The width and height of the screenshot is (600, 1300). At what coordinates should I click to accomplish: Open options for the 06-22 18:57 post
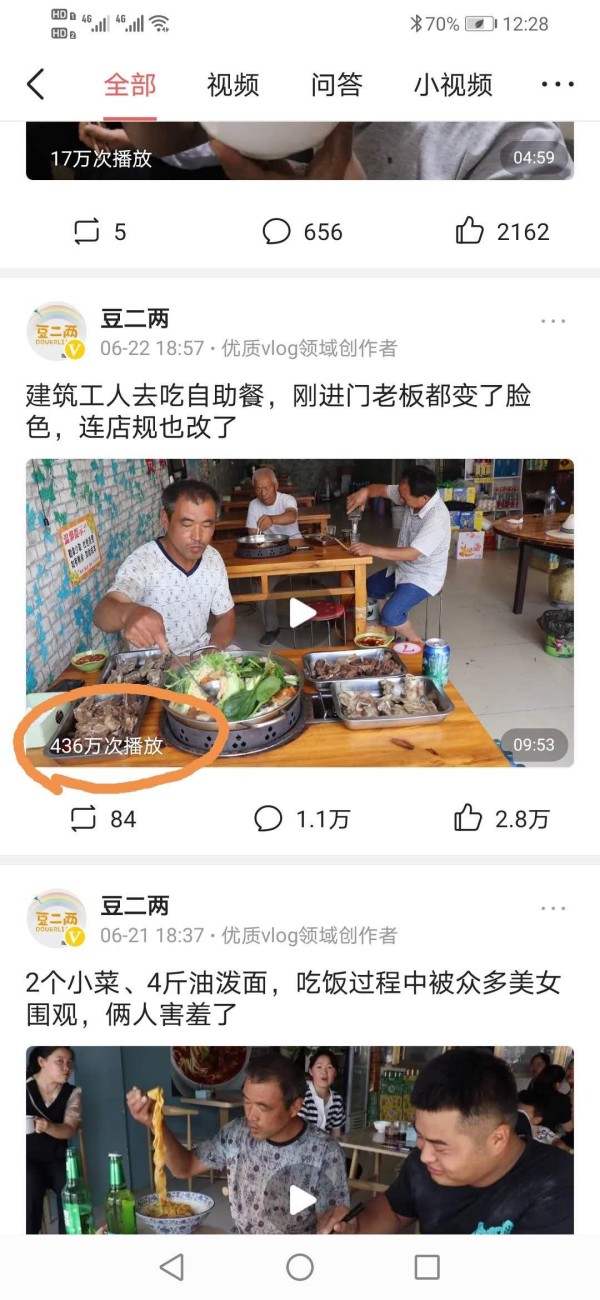[553, 321]
